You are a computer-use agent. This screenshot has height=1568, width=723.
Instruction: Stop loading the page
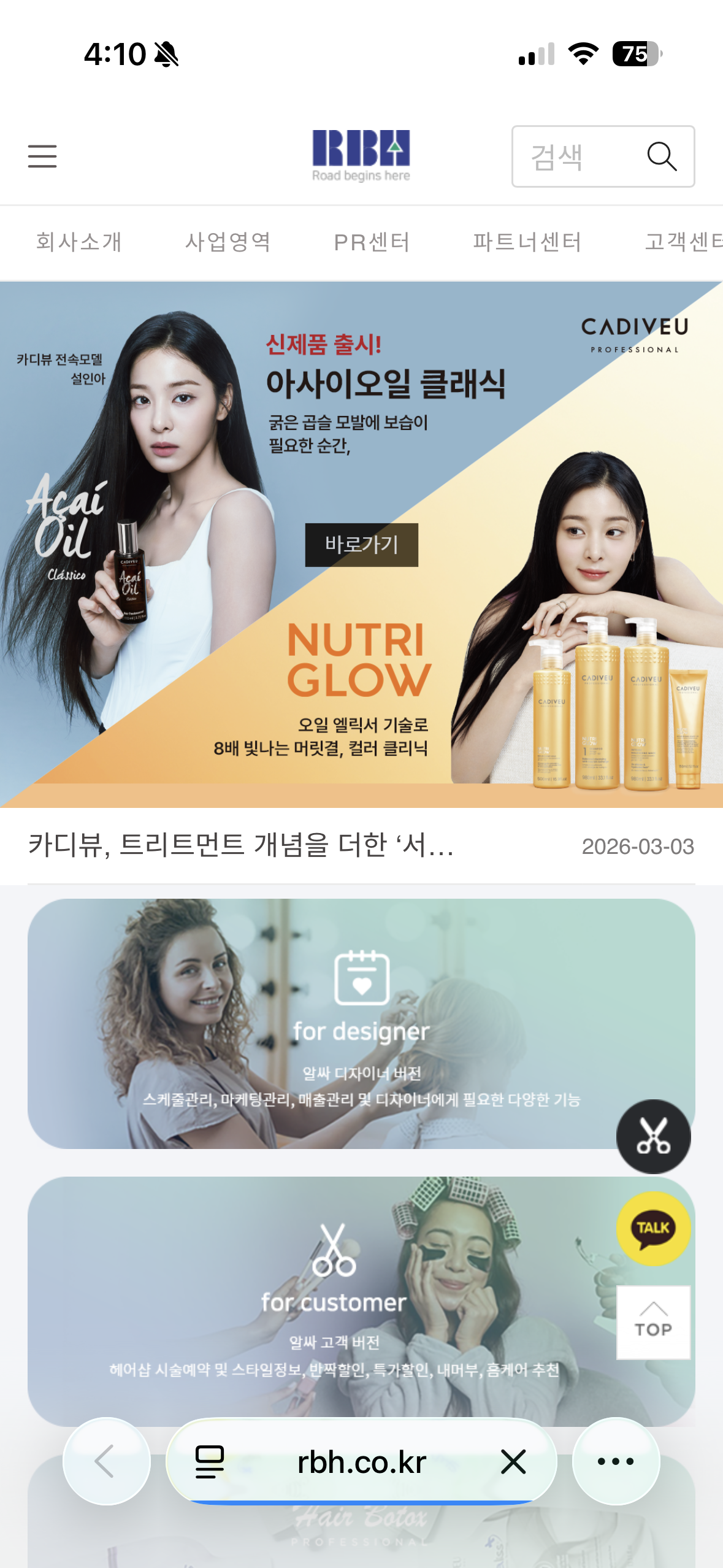[513, 1462]
